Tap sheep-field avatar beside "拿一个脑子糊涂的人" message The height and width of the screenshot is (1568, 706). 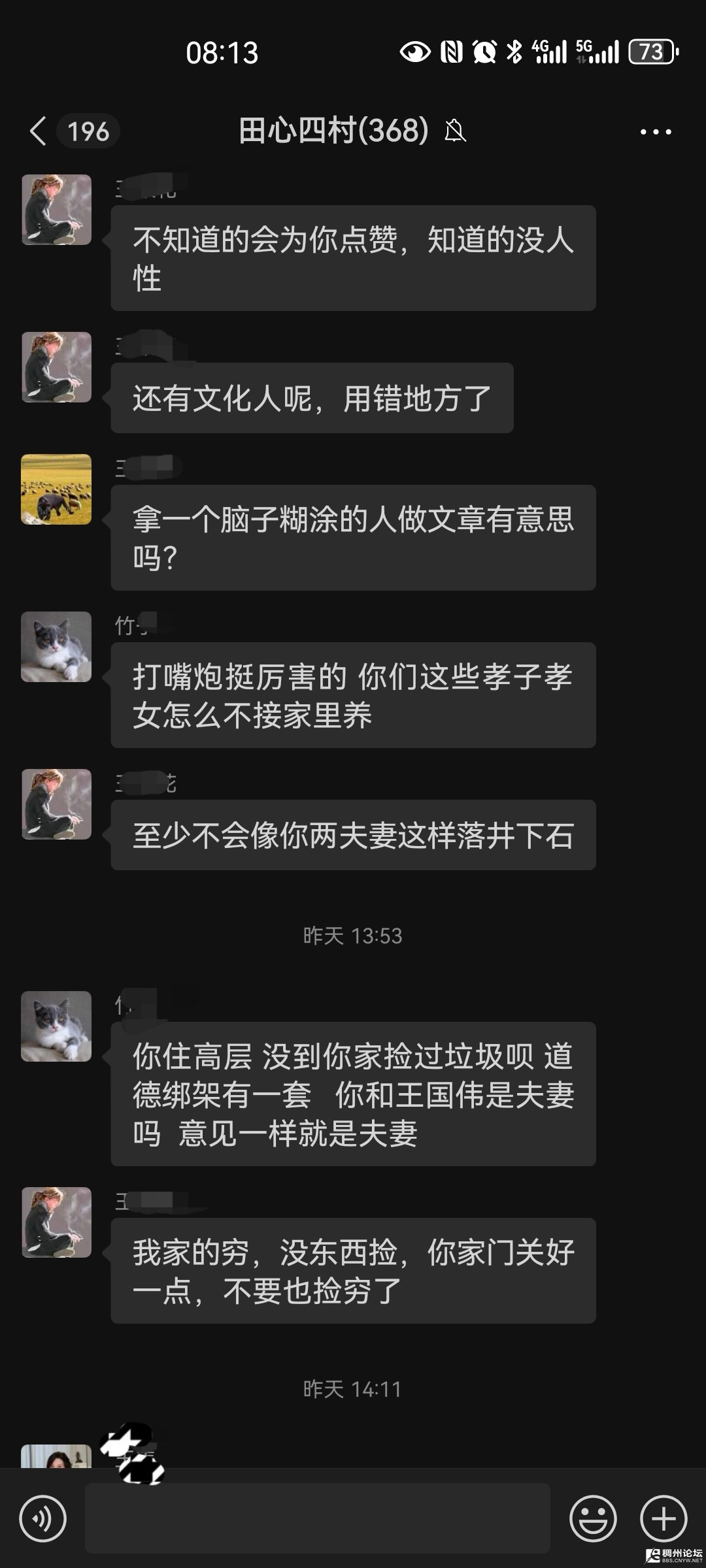click(x=57, y=489)
